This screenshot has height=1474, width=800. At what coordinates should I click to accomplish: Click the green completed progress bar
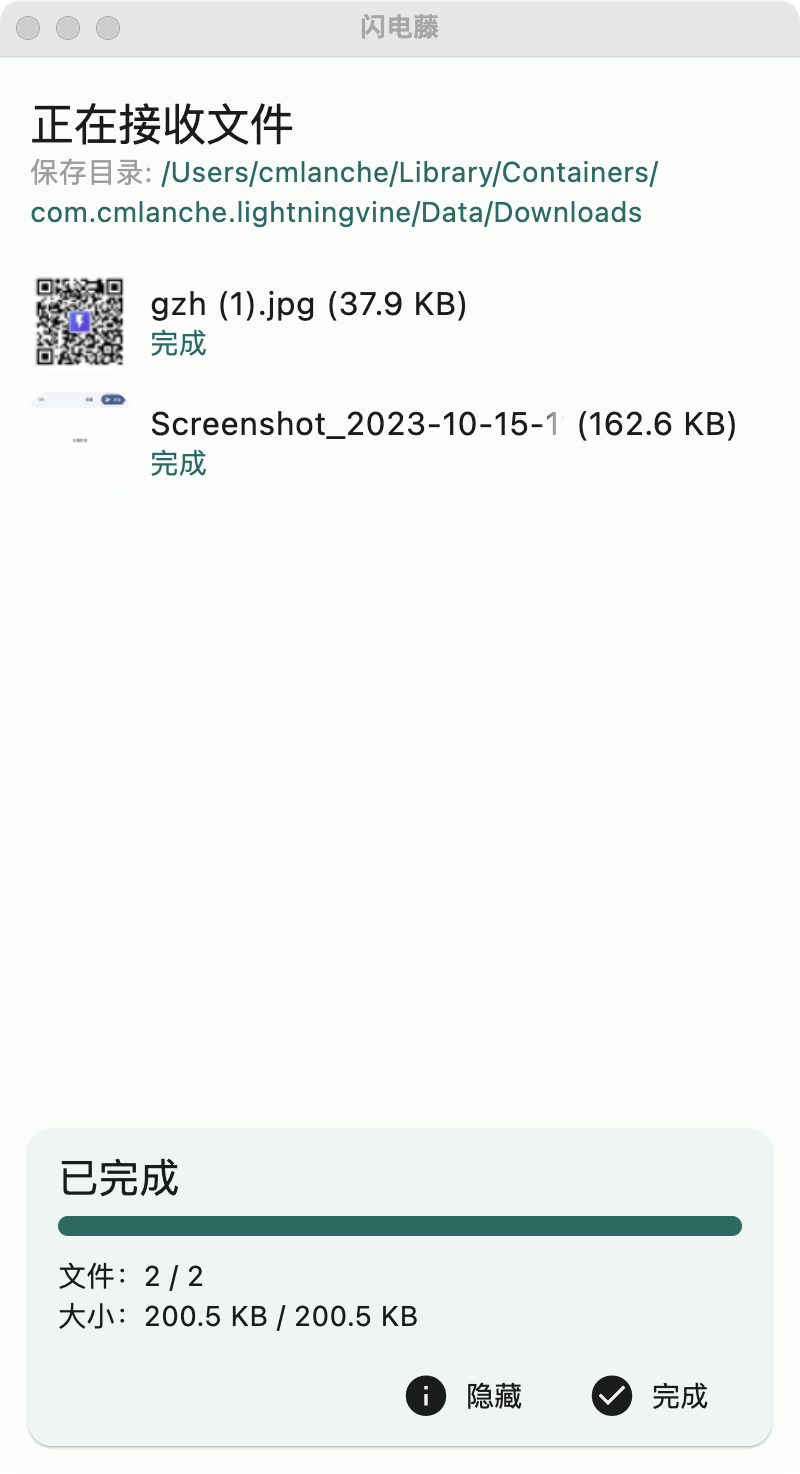400,1224
